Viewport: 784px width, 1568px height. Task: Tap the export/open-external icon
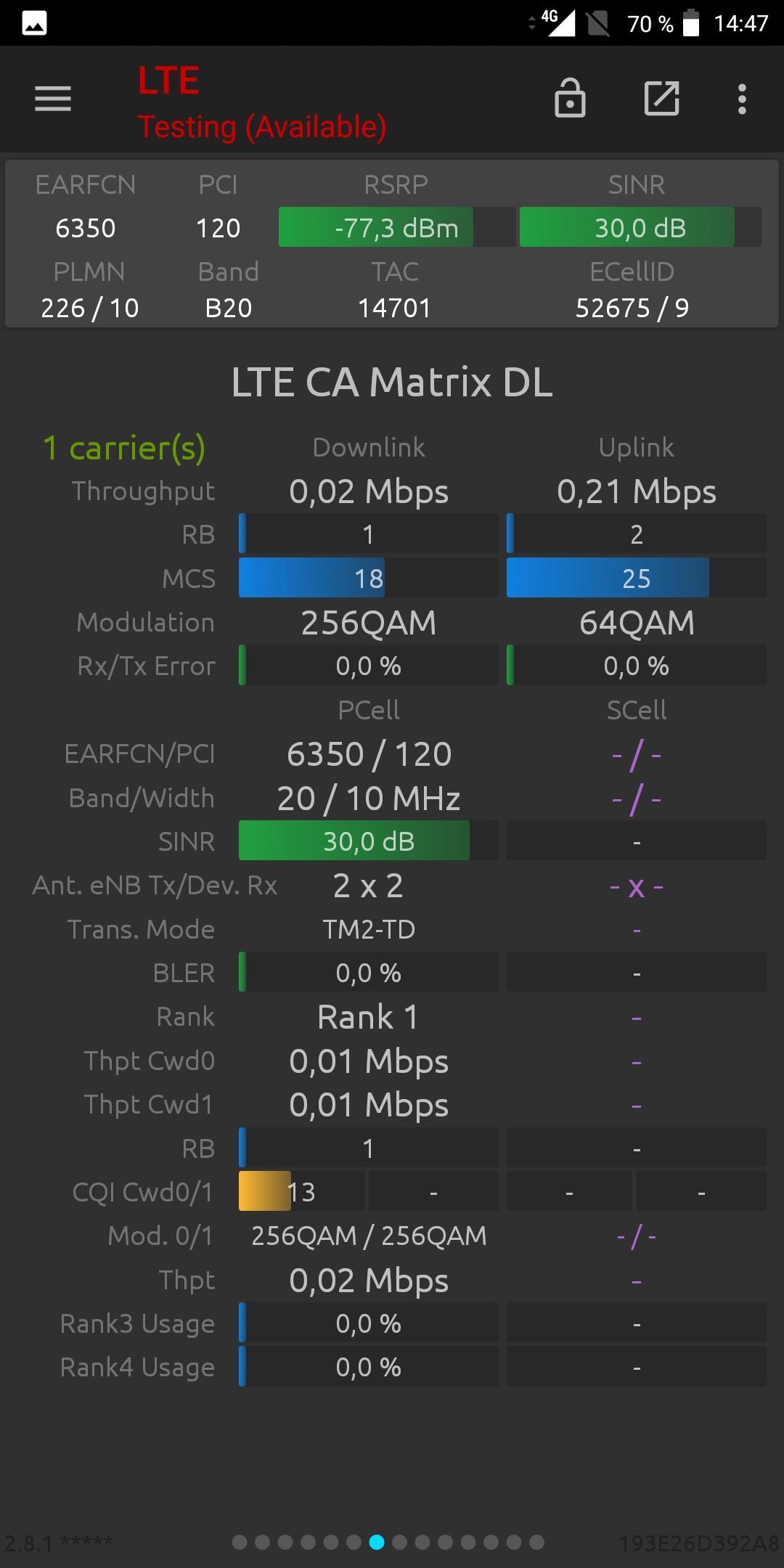tap(662, 99)
